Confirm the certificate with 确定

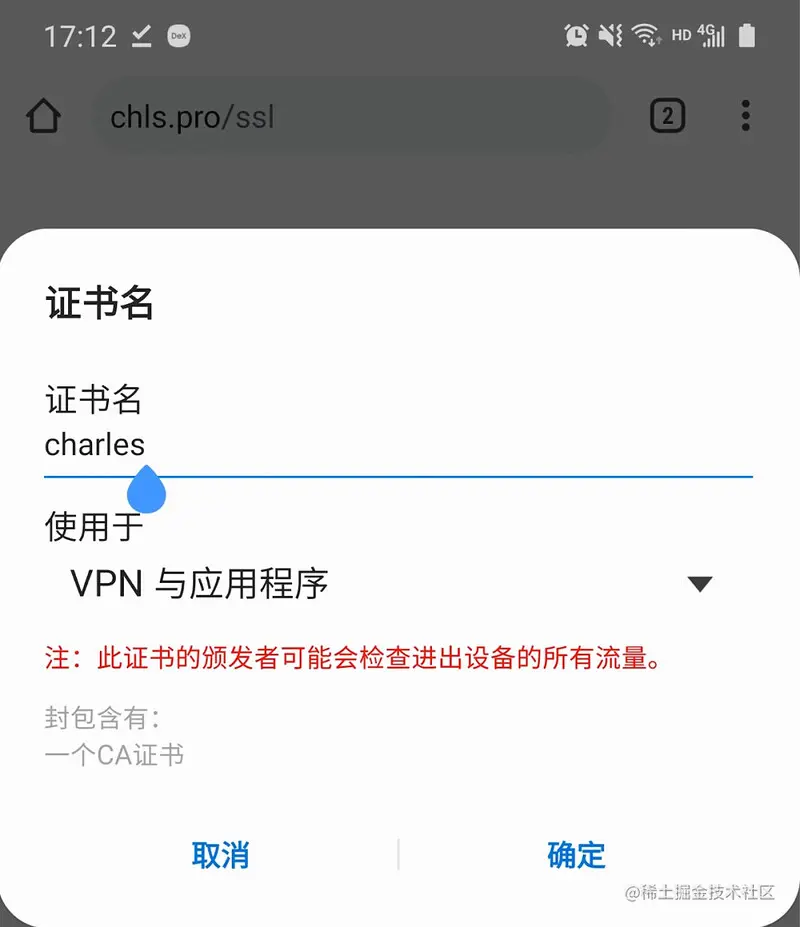[577, 855]
